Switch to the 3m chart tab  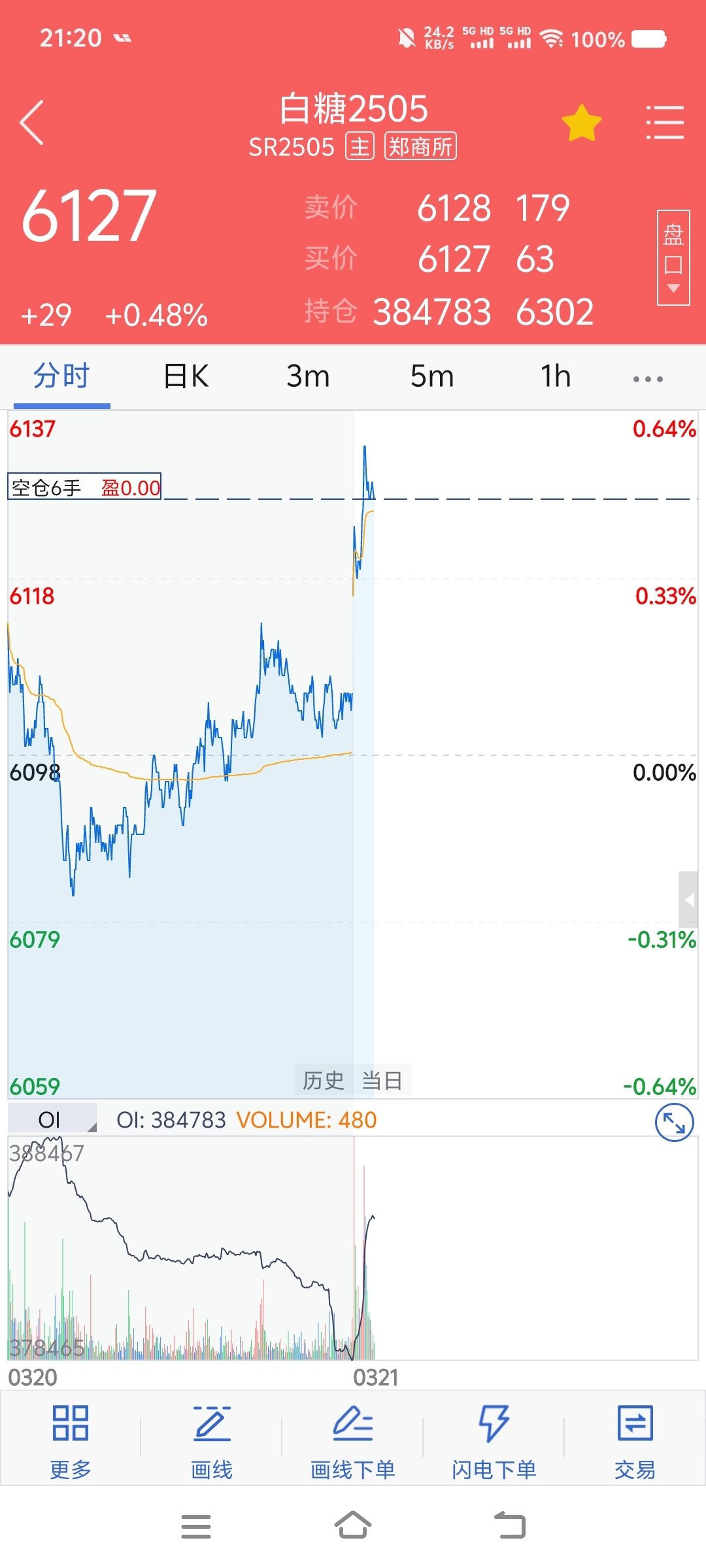pyautogui.click(x=308, y=376)
